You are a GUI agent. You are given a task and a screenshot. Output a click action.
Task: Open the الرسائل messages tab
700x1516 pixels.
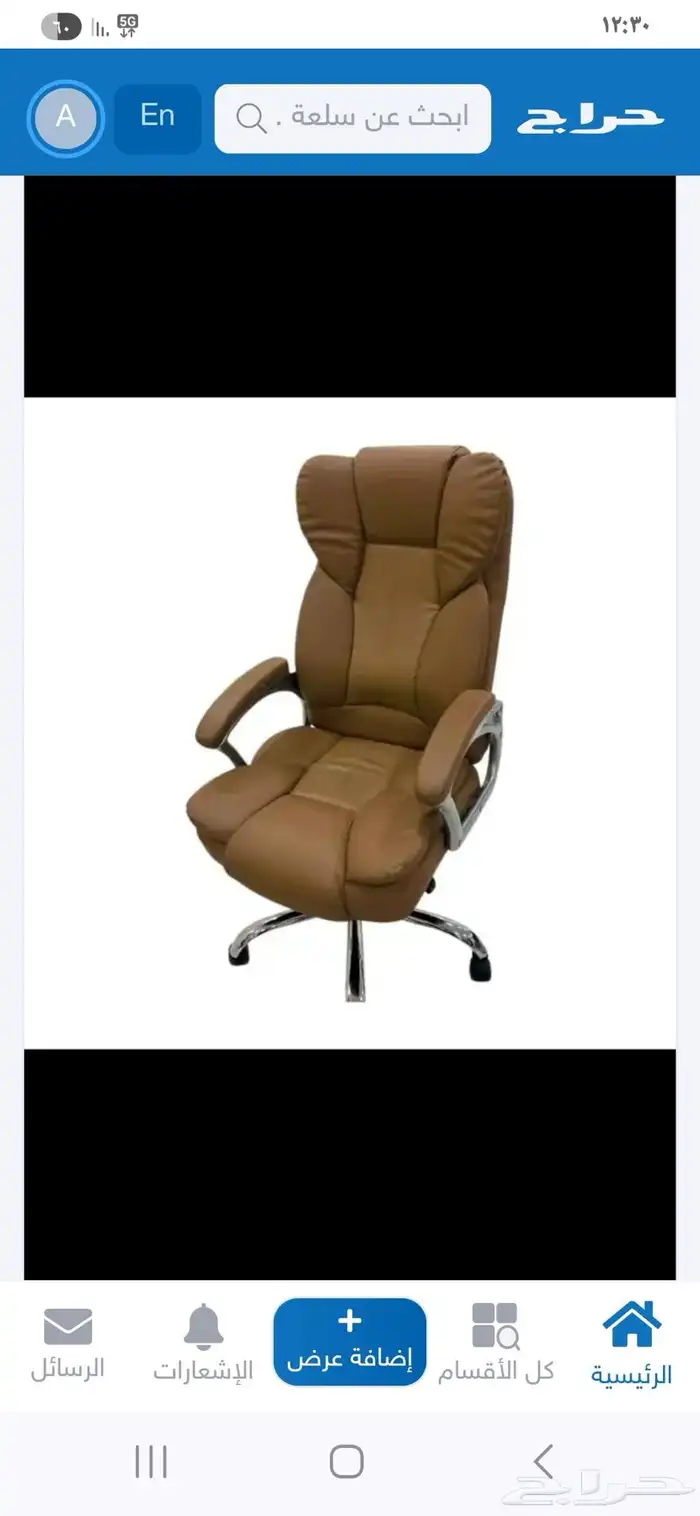tap(68, 1343)
